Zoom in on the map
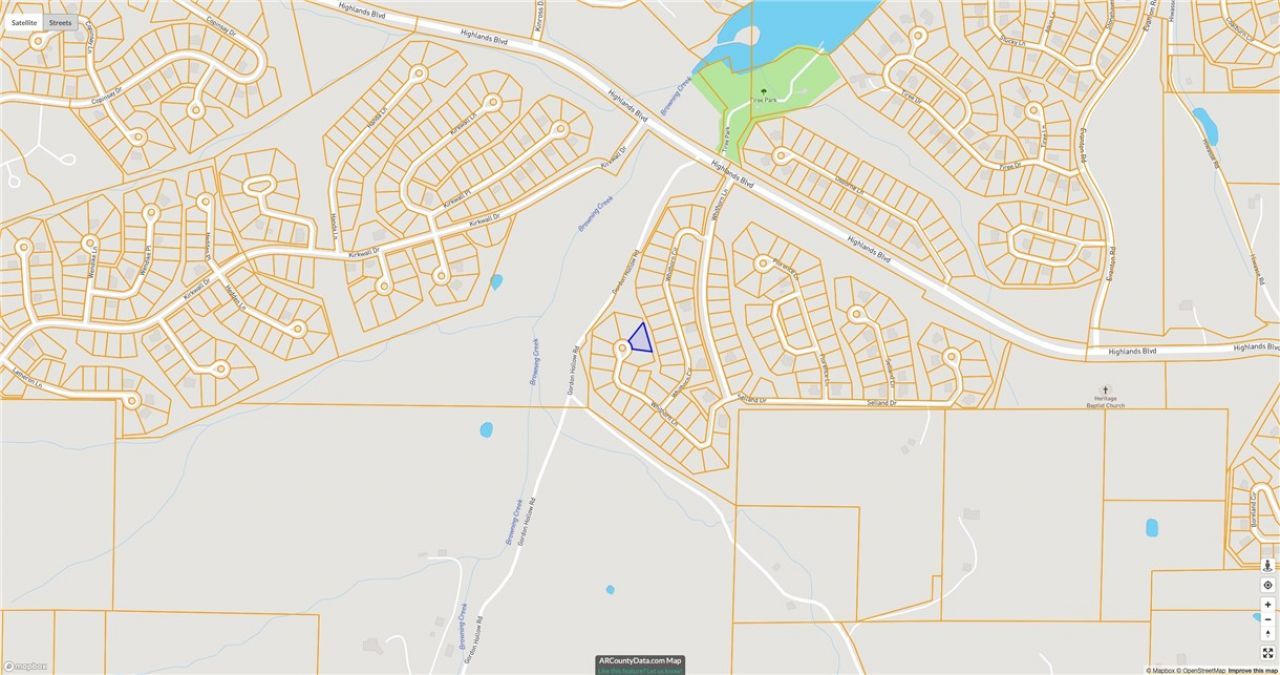The width and height of the screenshot is (1280, 675). click(1268, 604)
